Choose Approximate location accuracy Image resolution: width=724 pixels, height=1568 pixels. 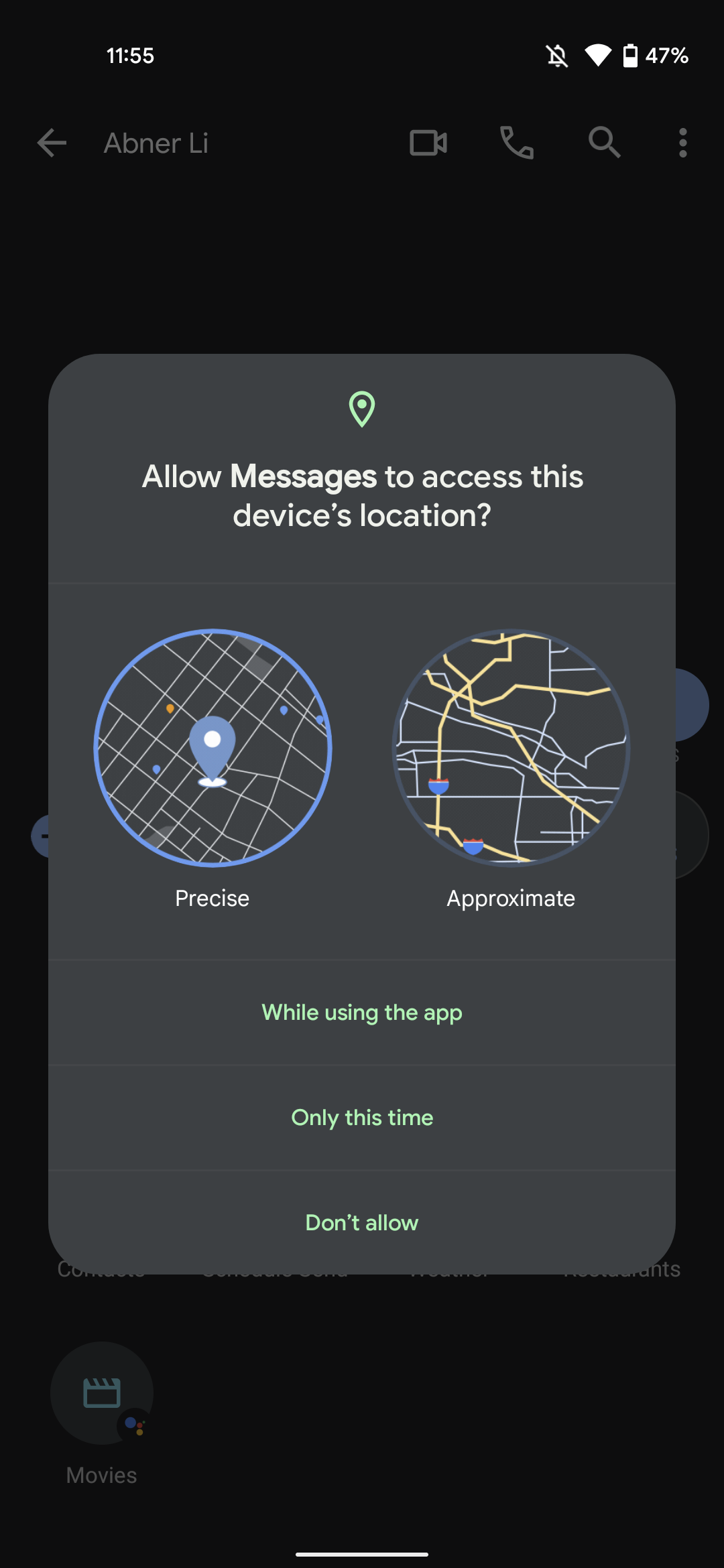[511, 748]
